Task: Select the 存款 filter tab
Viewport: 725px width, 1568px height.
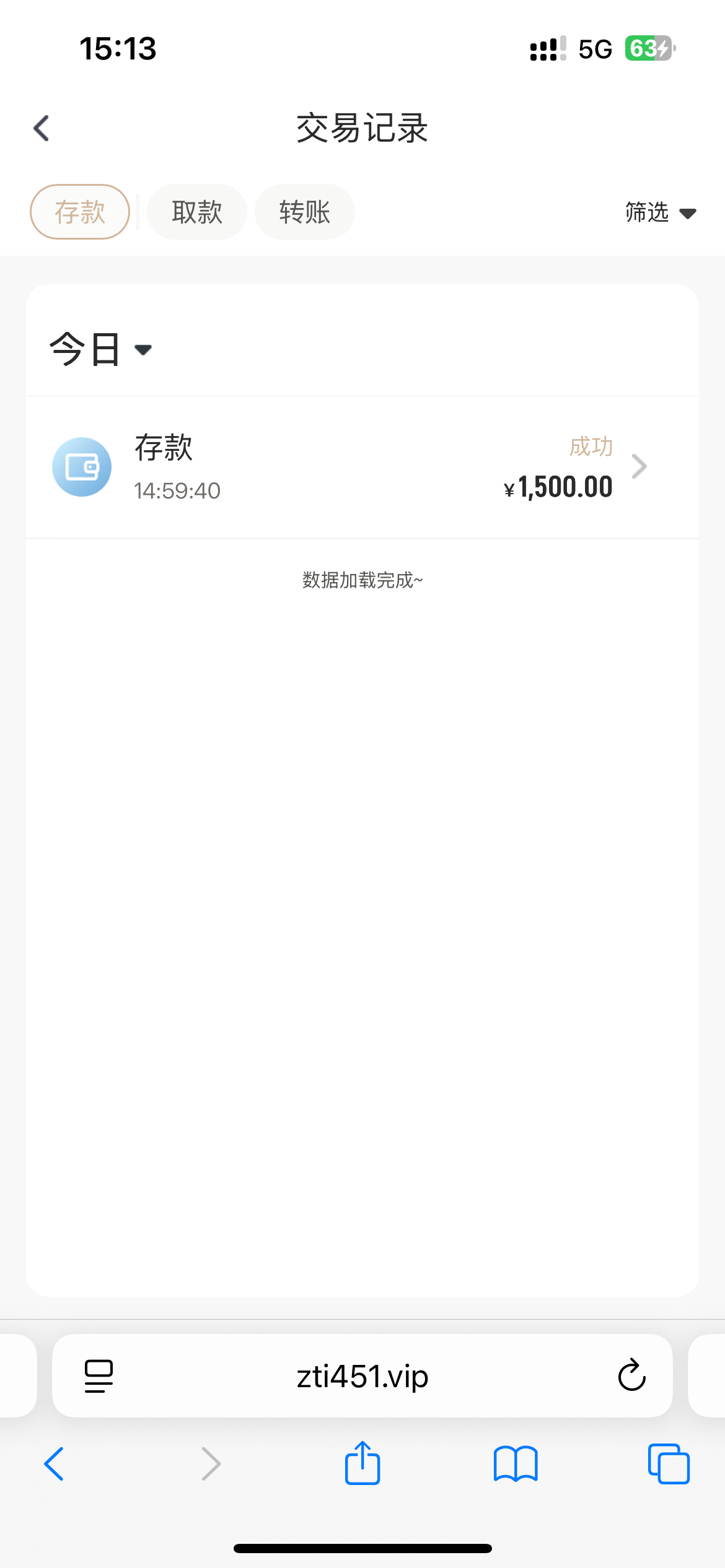Action: pos(79,211)
